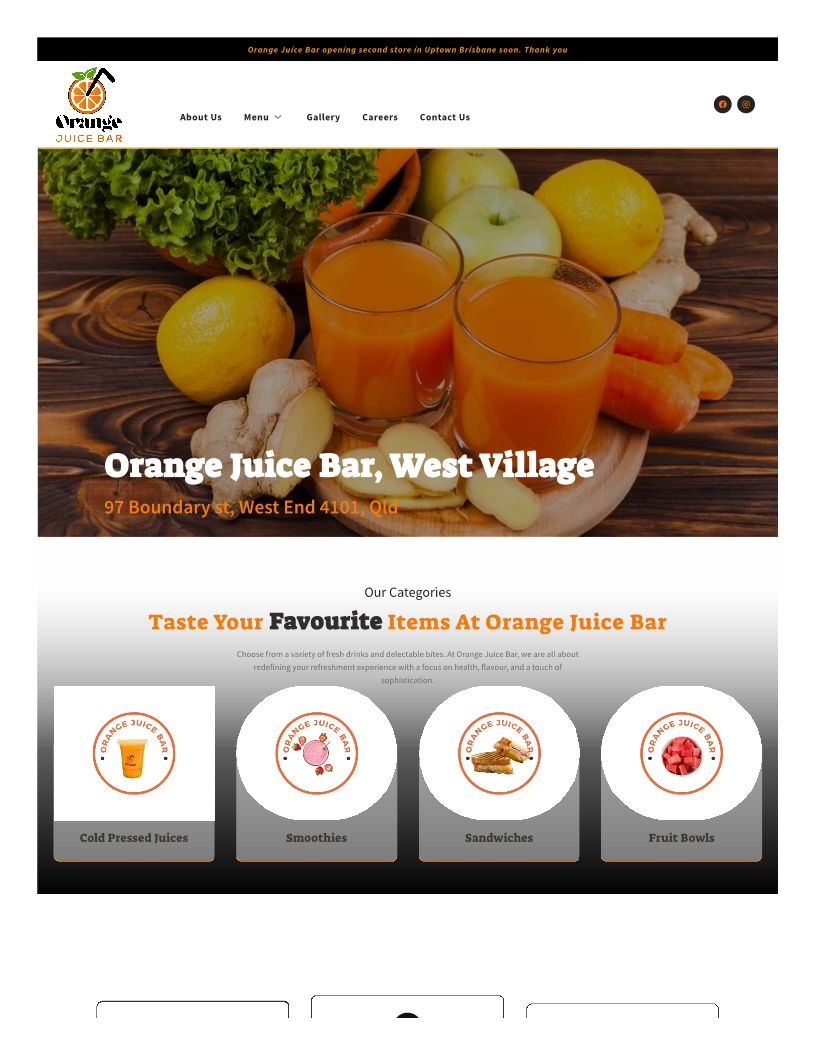Screen dimensions: 816x1056
Task: Select the Fruit Bowls category
Action: 681,837
